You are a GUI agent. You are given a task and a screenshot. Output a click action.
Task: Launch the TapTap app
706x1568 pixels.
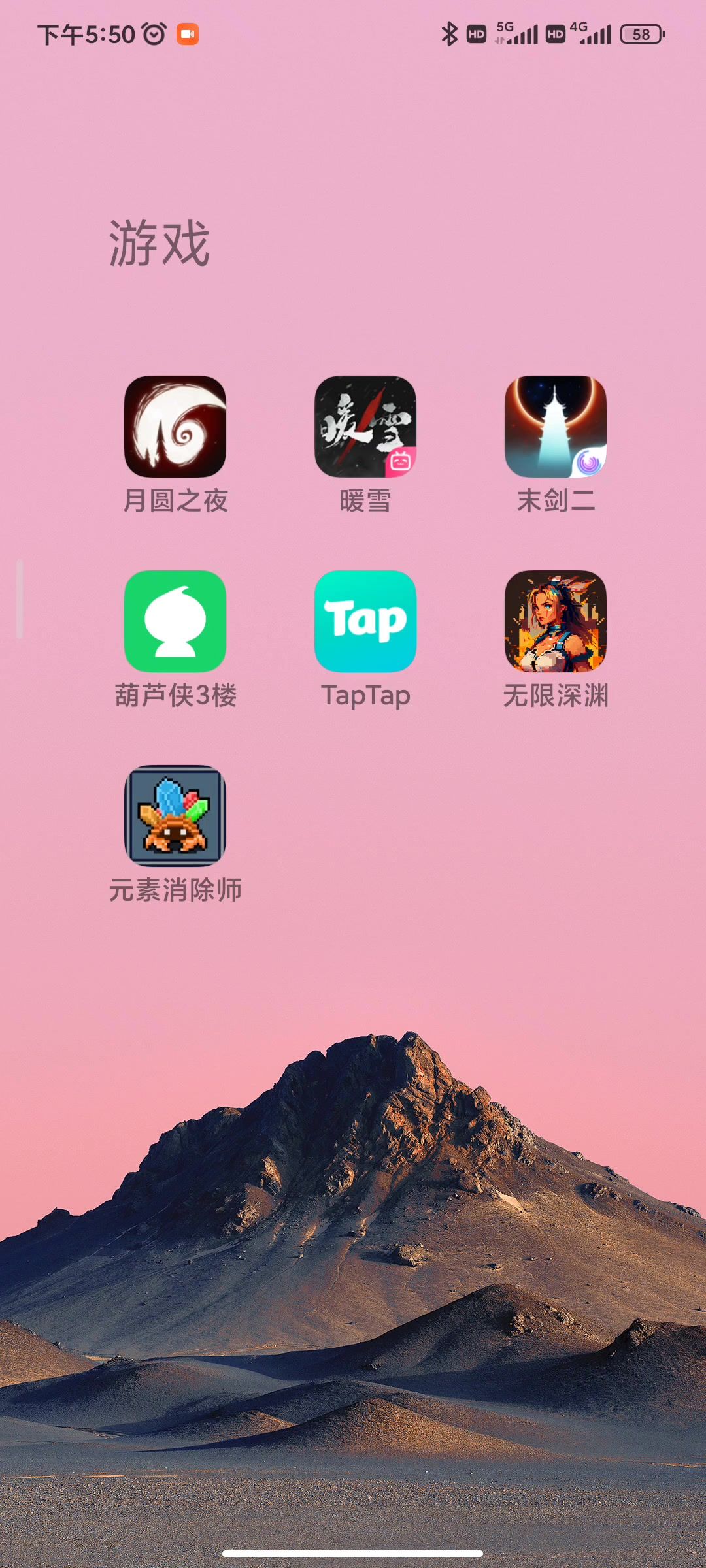(365, 621)
